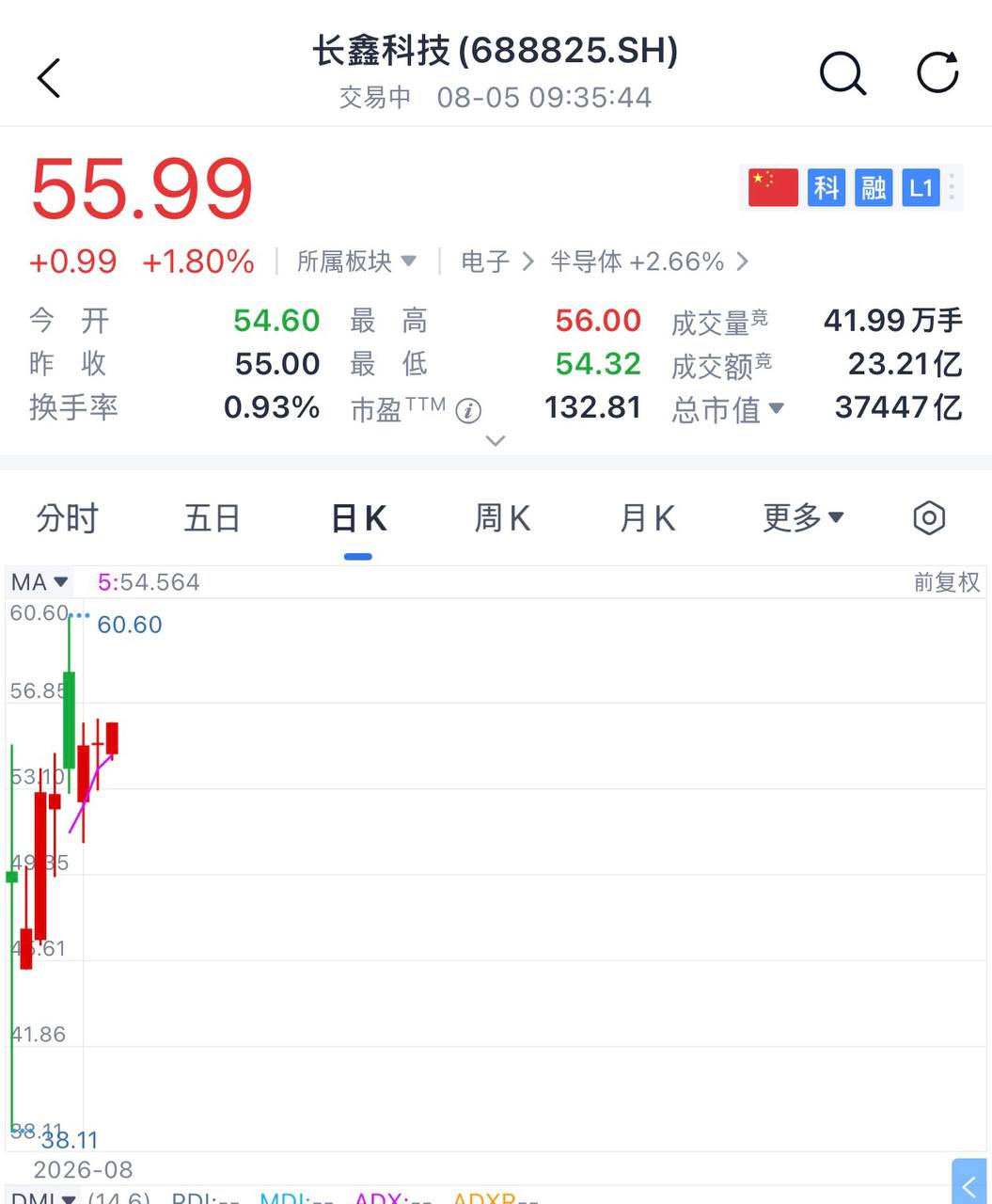Go back using the top-left arrow
This screenshot has height=1204, width=992.
49,77
